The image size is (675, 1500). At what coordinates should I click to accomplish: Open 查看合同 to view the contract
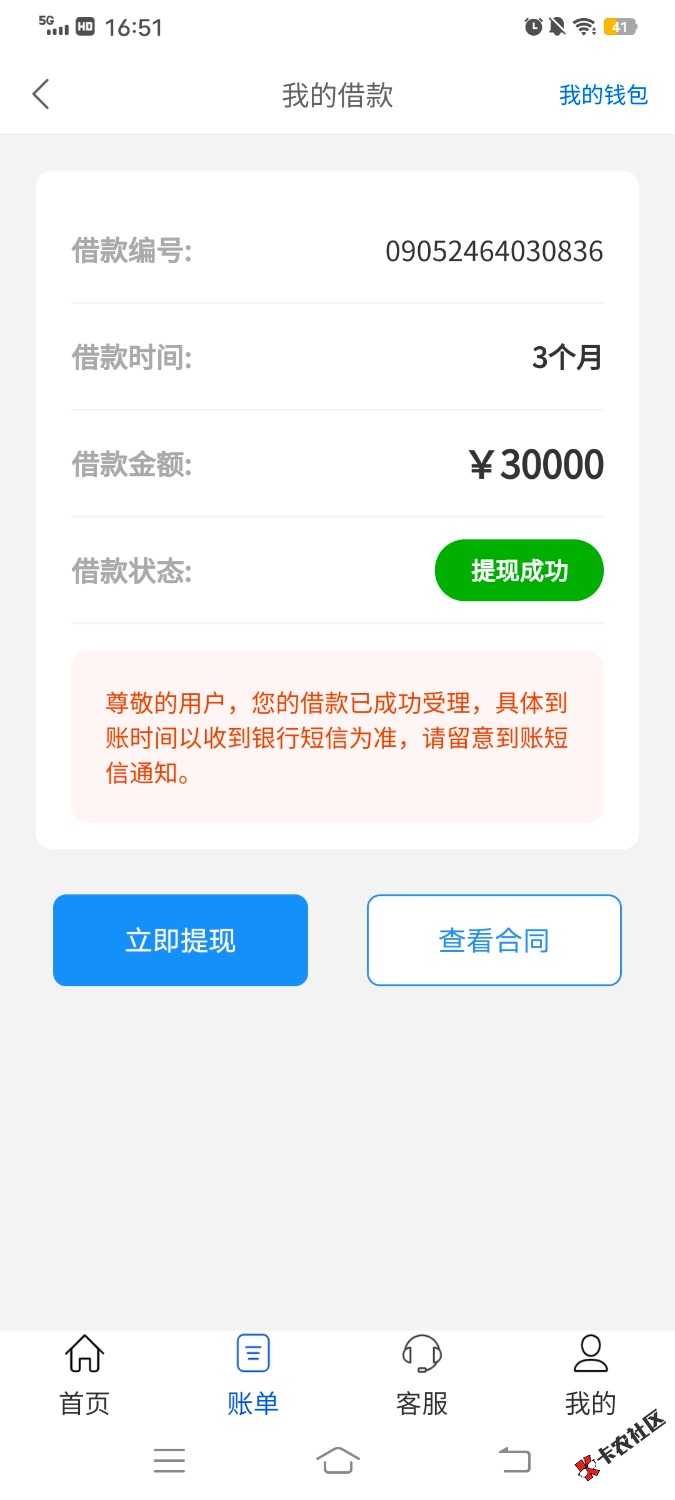tap(494, 940)
